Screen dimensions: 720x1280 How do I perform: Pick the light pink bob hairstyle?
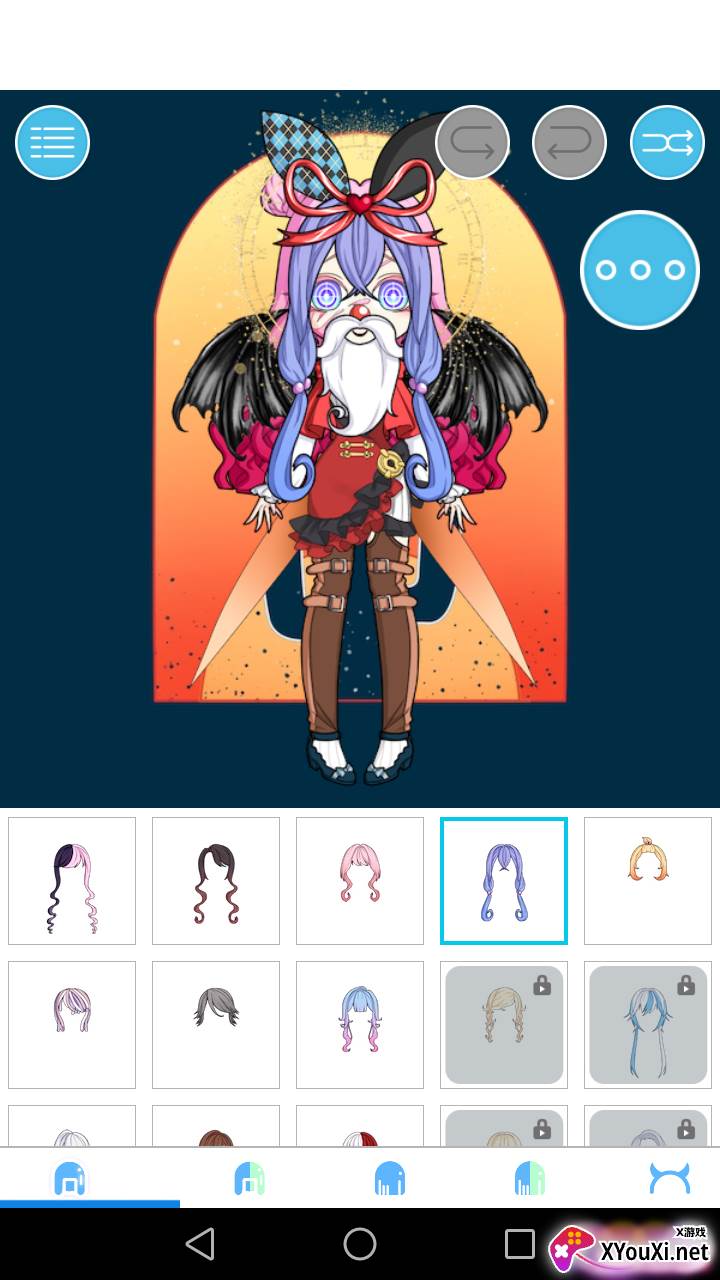coord(72,1025)
